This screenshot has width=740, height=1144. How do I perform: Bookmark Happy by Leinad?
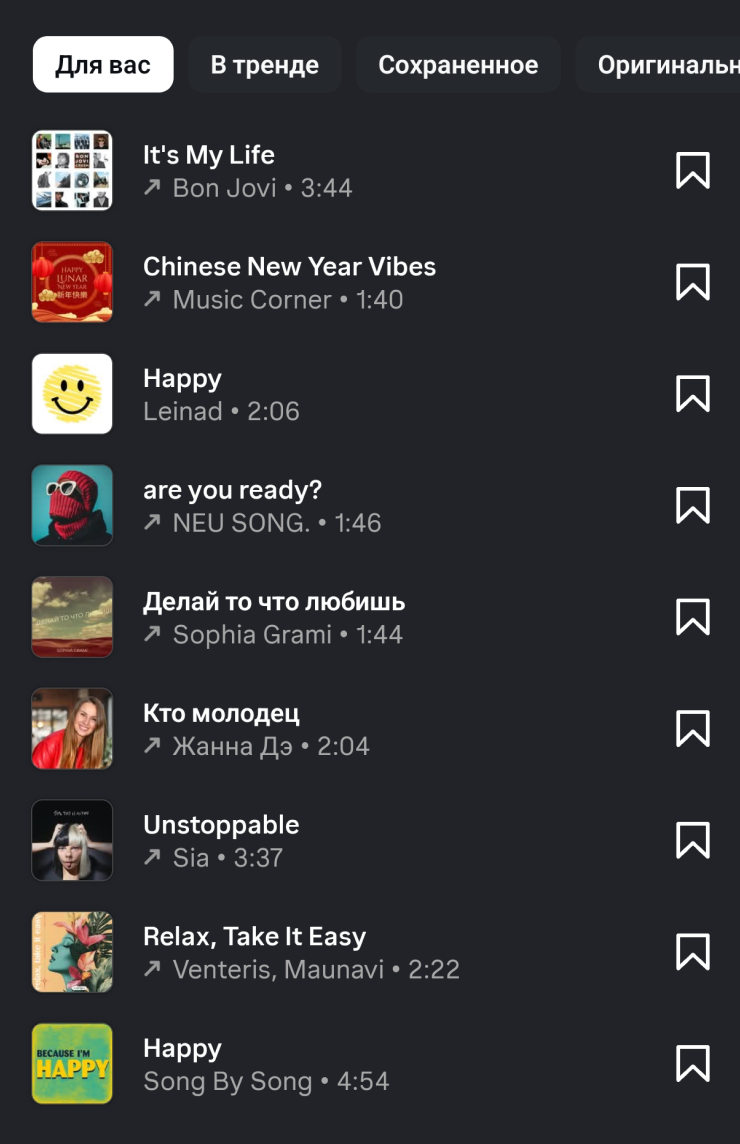coord(693,394)
